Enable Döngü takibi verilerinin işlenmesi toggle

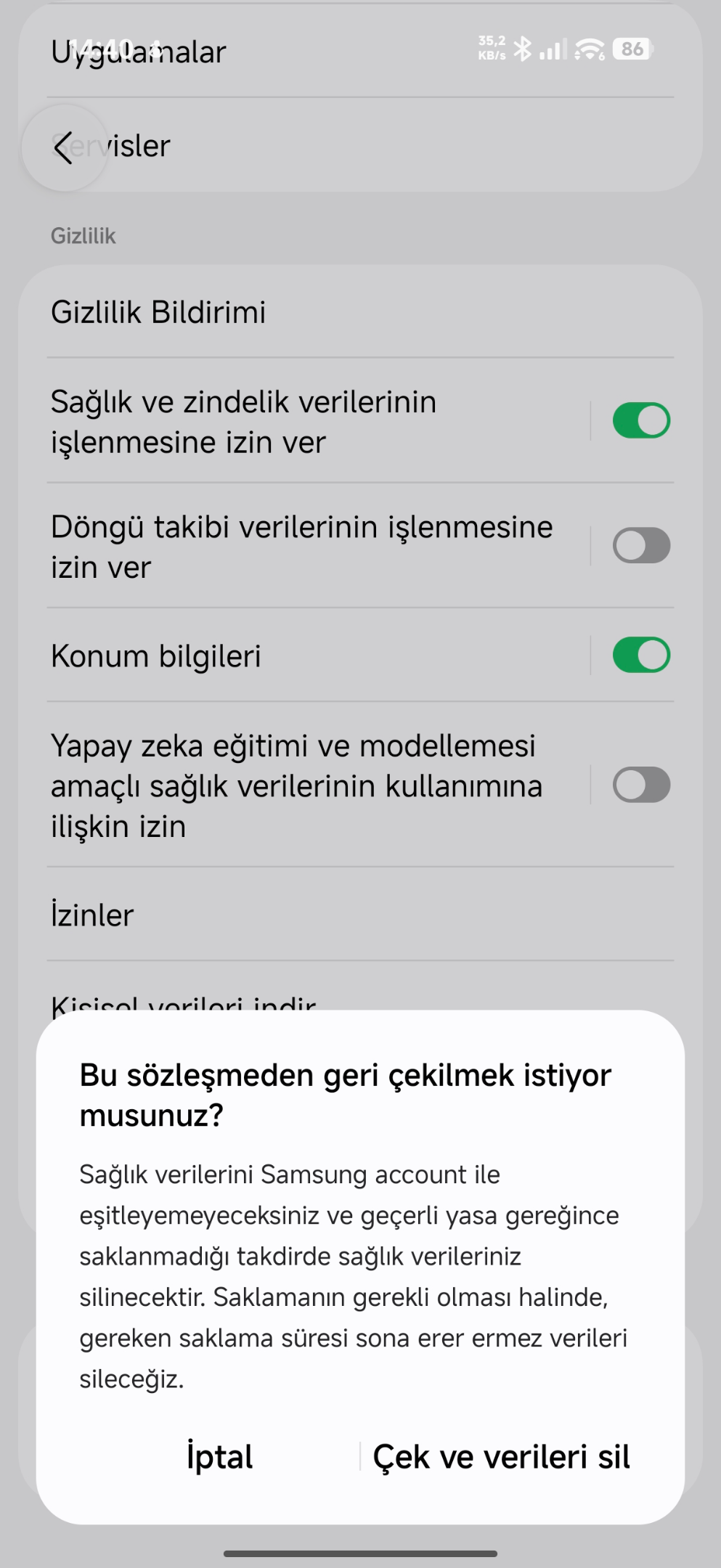(641, 545)
